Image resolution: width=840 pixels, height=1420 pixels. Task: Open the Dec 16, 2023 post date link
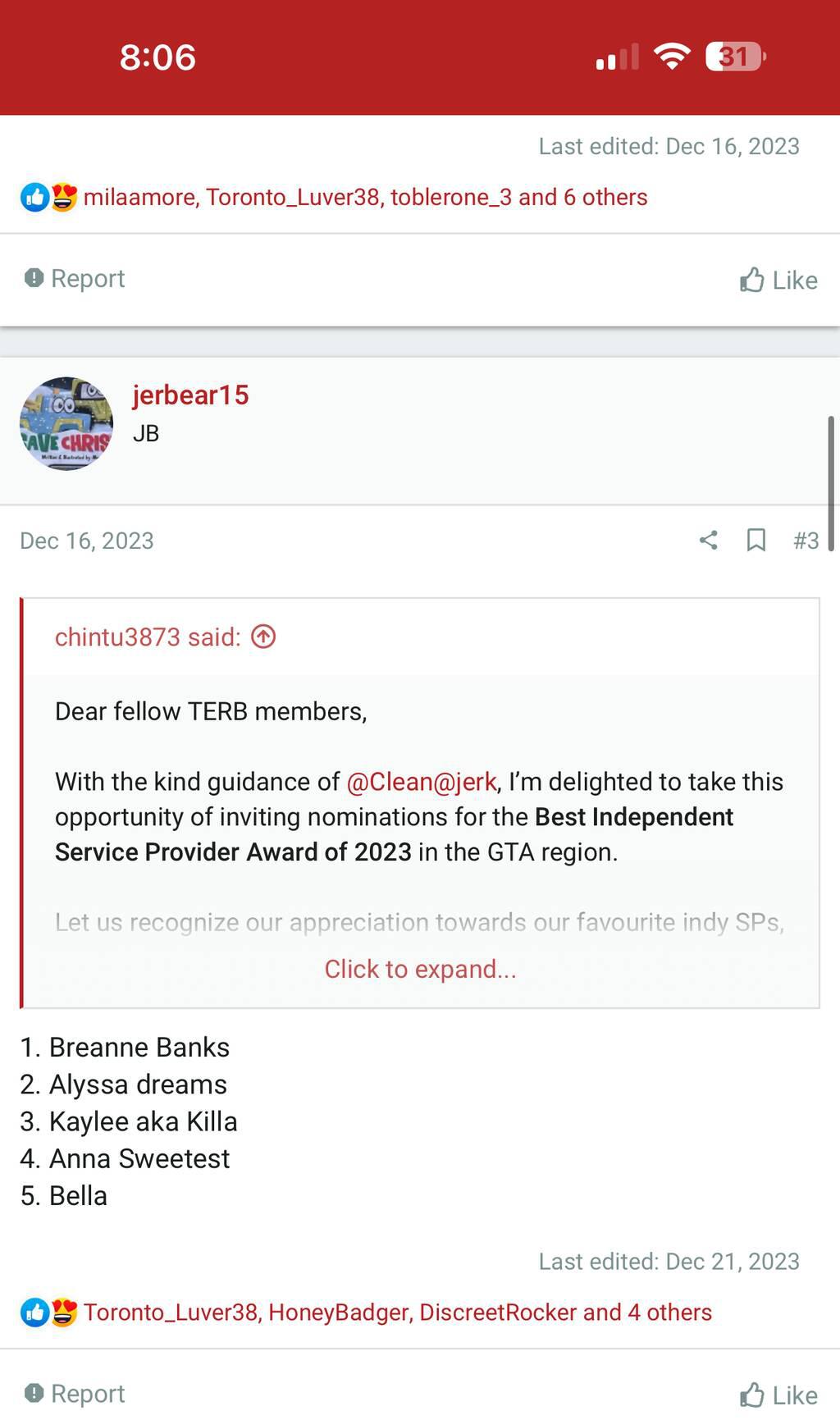point(87,541)
